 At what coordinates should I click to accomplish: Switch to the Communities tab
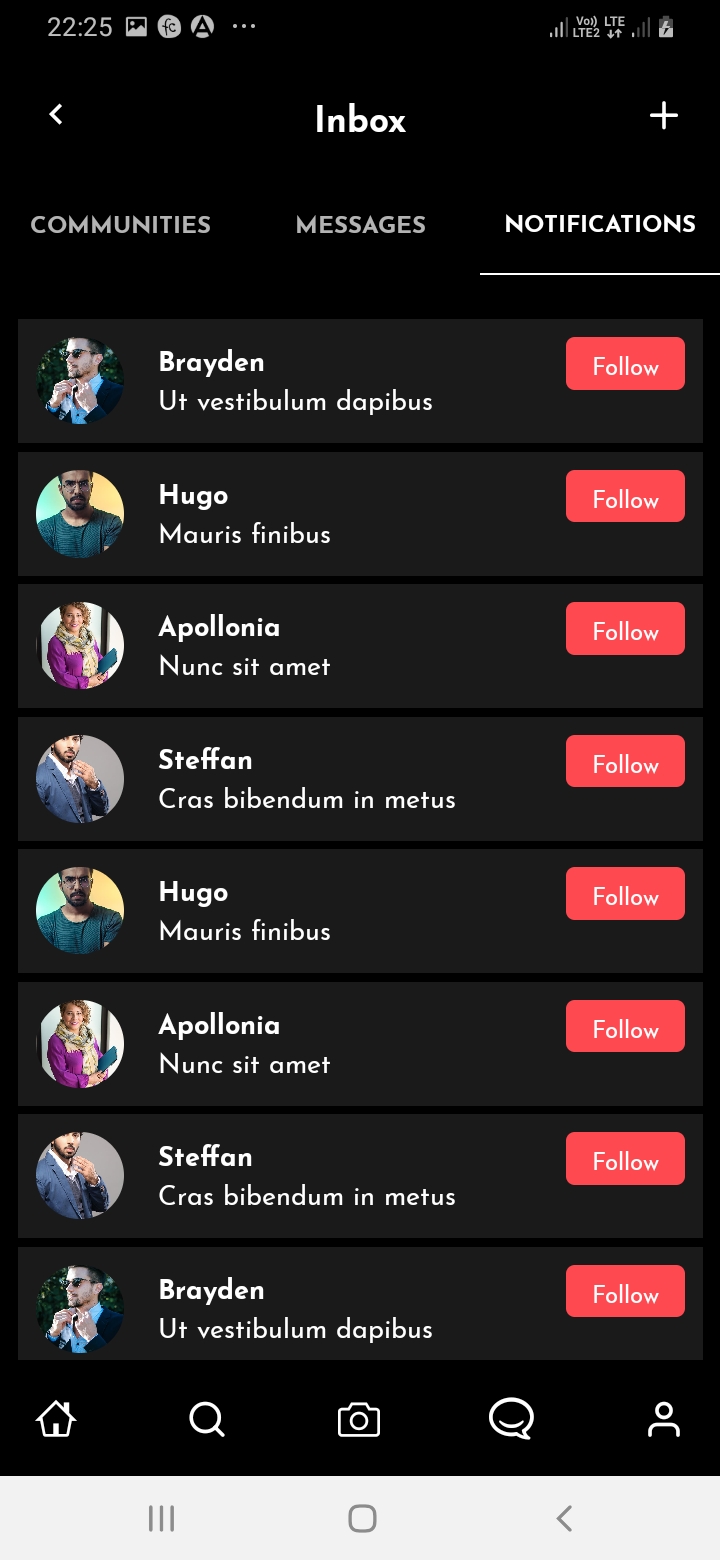click(x=120, y=225)
